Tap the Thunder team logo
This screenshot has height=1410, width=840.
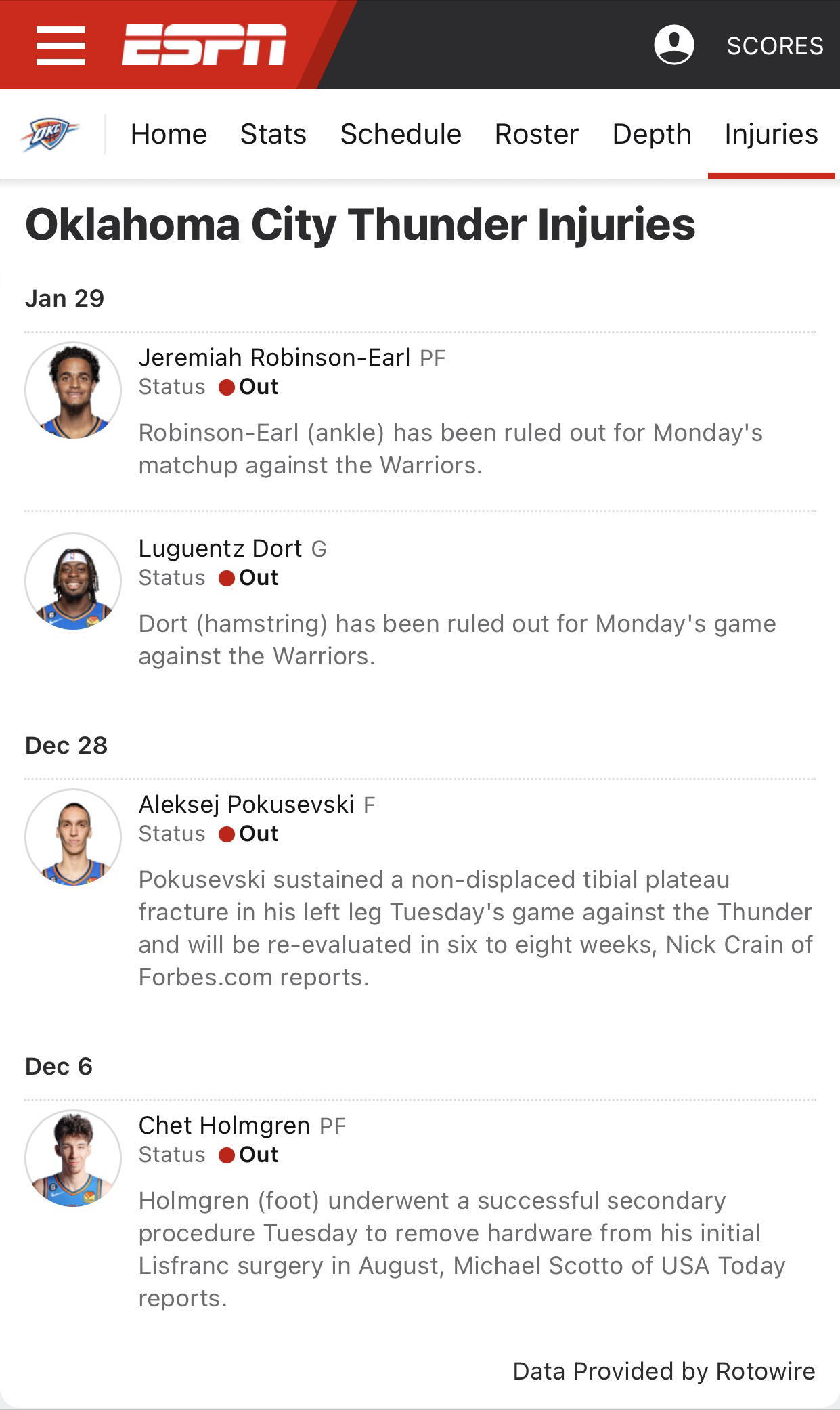coord(51,133)
